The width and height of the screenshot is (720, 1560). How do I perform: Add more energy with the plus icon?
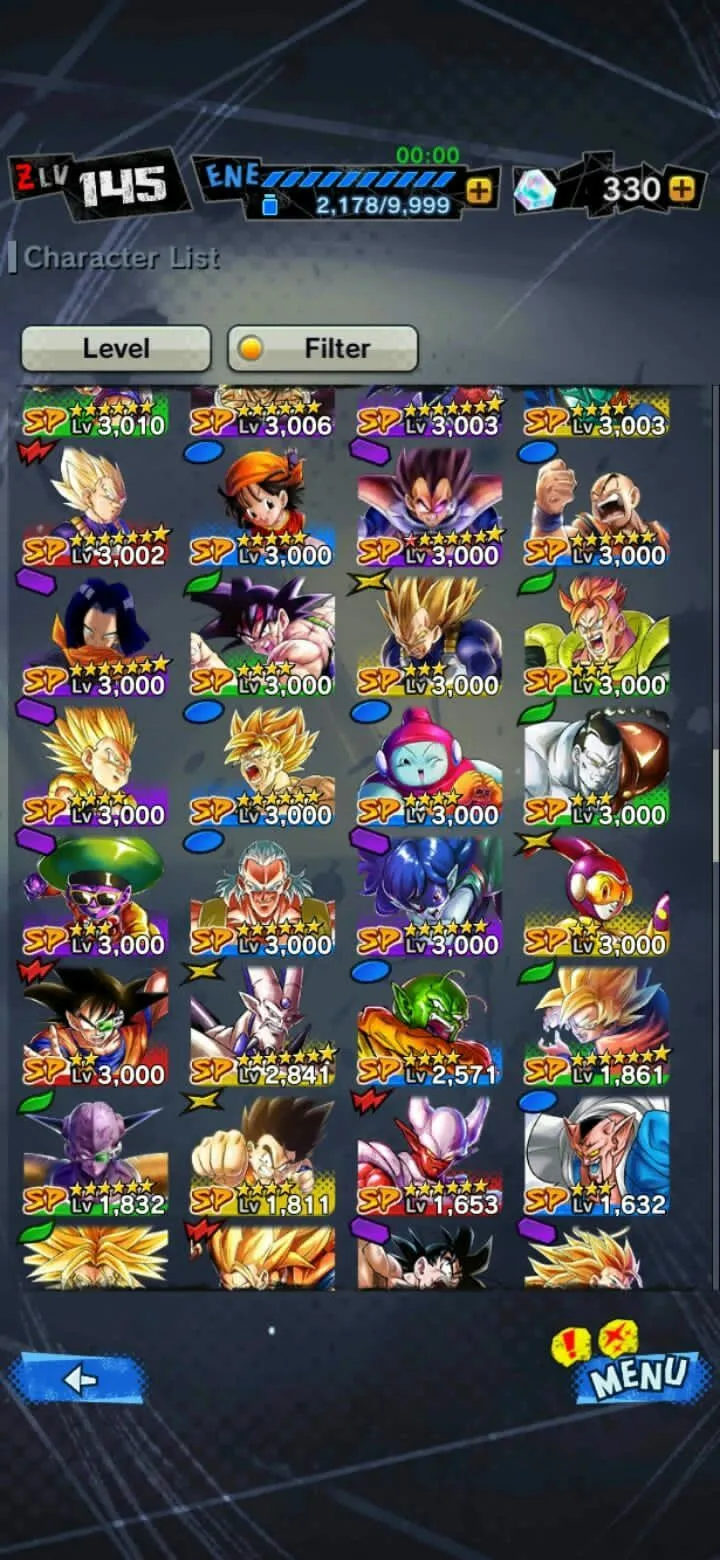(480, 190)
